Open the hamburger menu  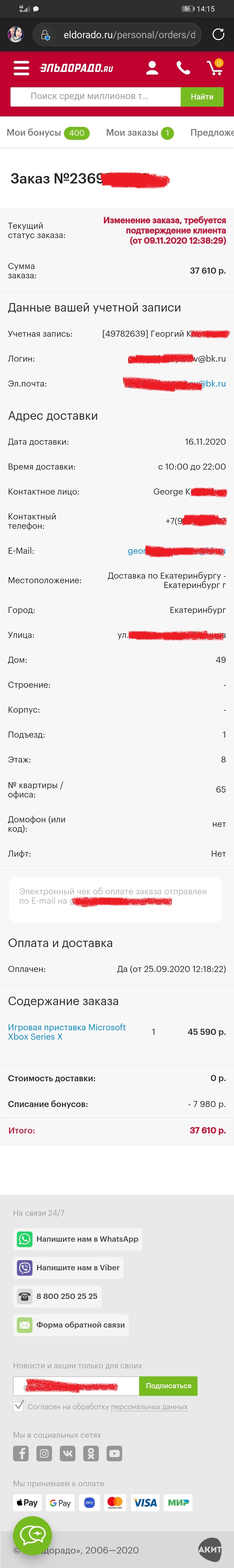point(21,68)
